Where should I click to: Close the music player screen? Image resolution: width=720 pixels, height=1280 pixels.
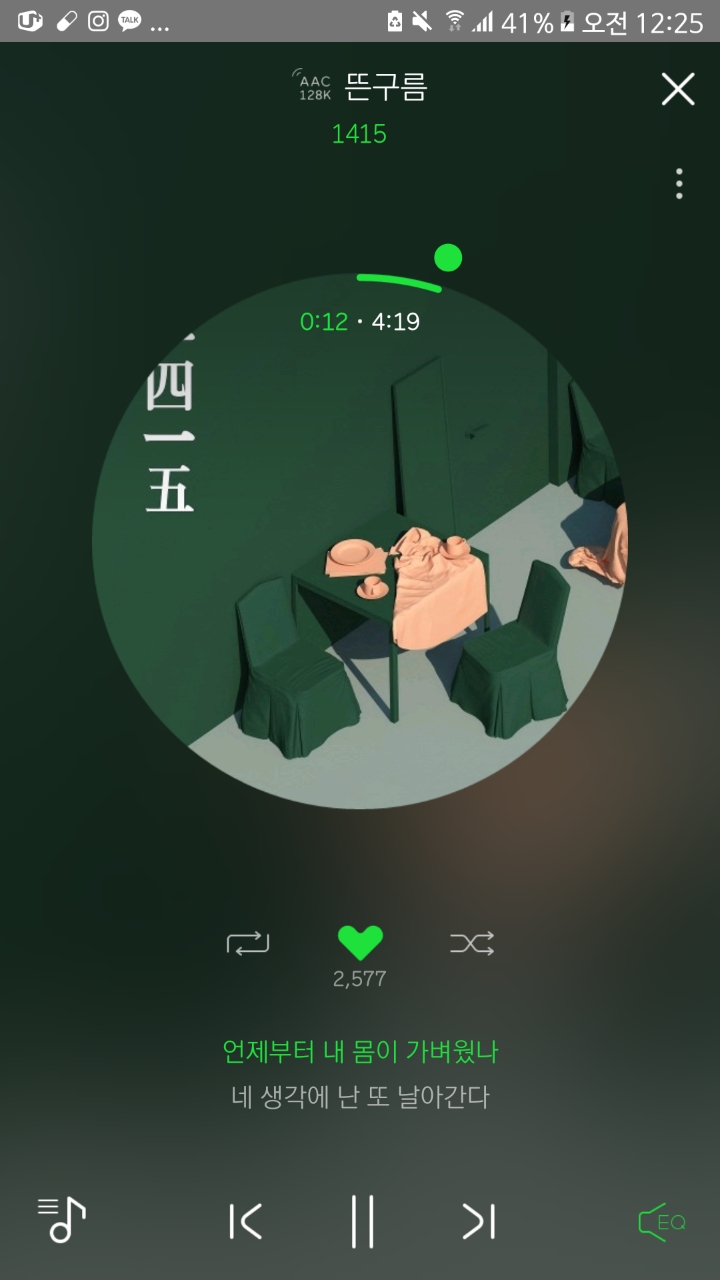coord(677,89)
